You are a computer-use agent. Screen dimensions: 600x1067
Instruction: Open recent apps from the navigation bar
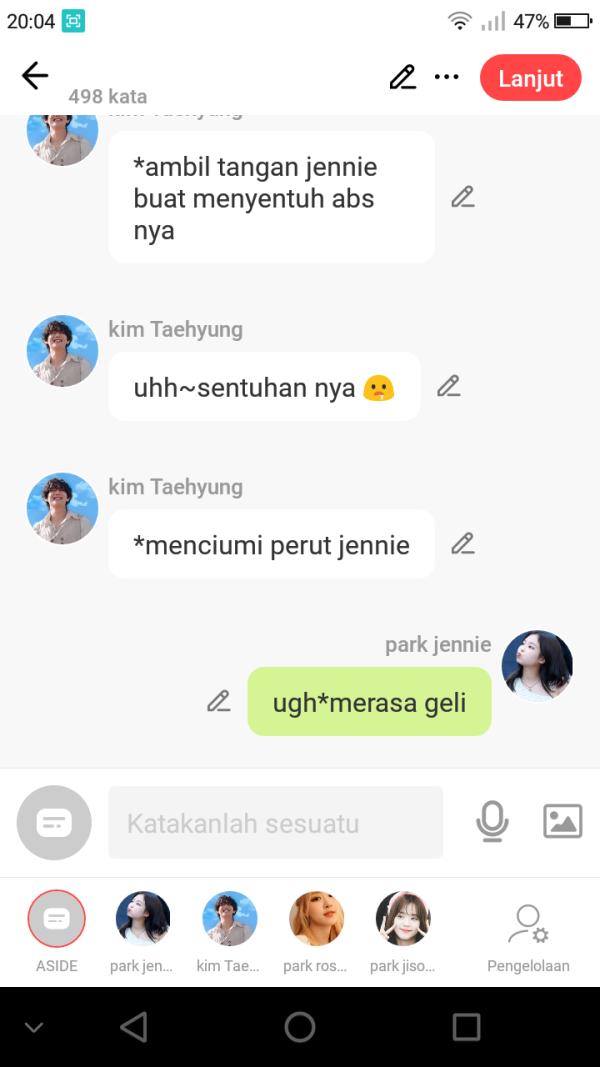466,1027
